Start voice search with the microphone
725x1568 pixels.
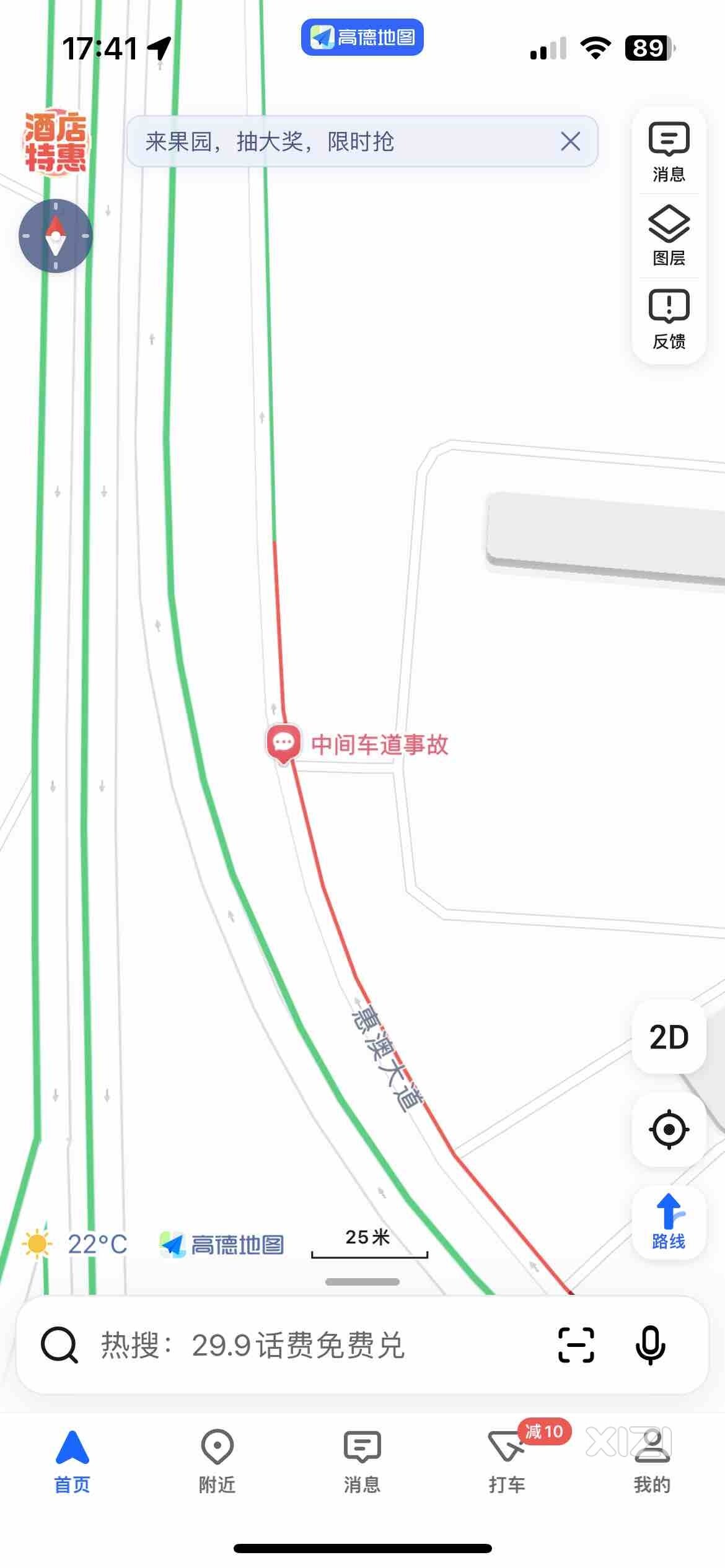pos(650,1345)
